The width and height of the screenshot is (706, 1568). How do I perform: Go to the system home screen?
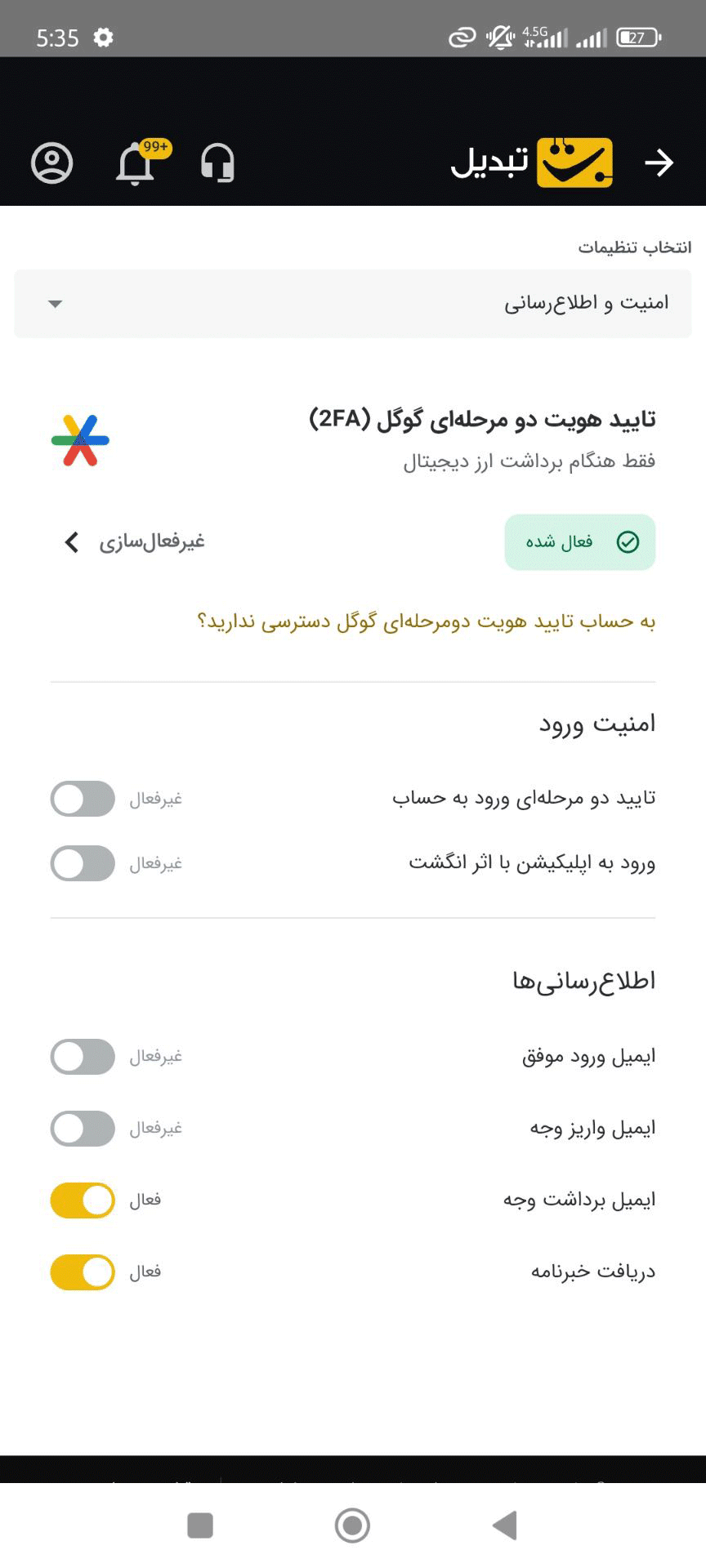352,1525
